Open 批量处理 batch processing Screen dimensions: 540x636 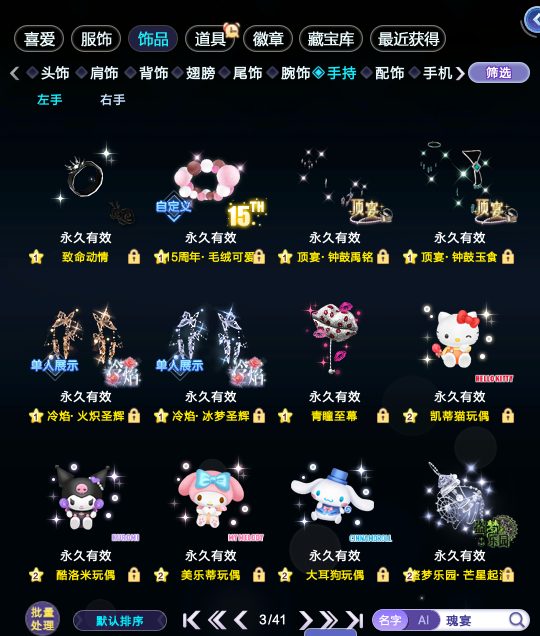tap(42, 619)
